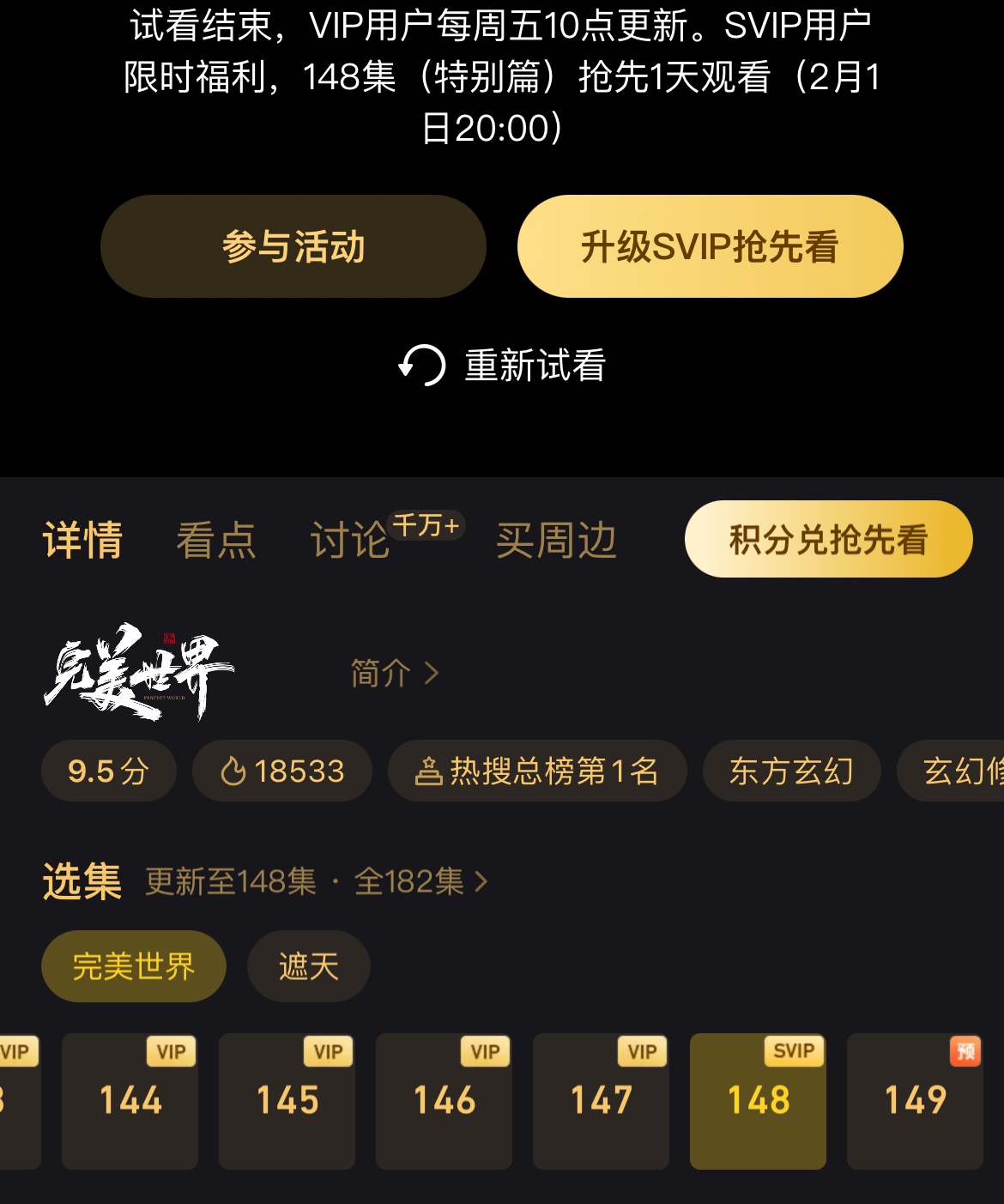
Task: Select SVIP episode 148
Action: 758,1101
